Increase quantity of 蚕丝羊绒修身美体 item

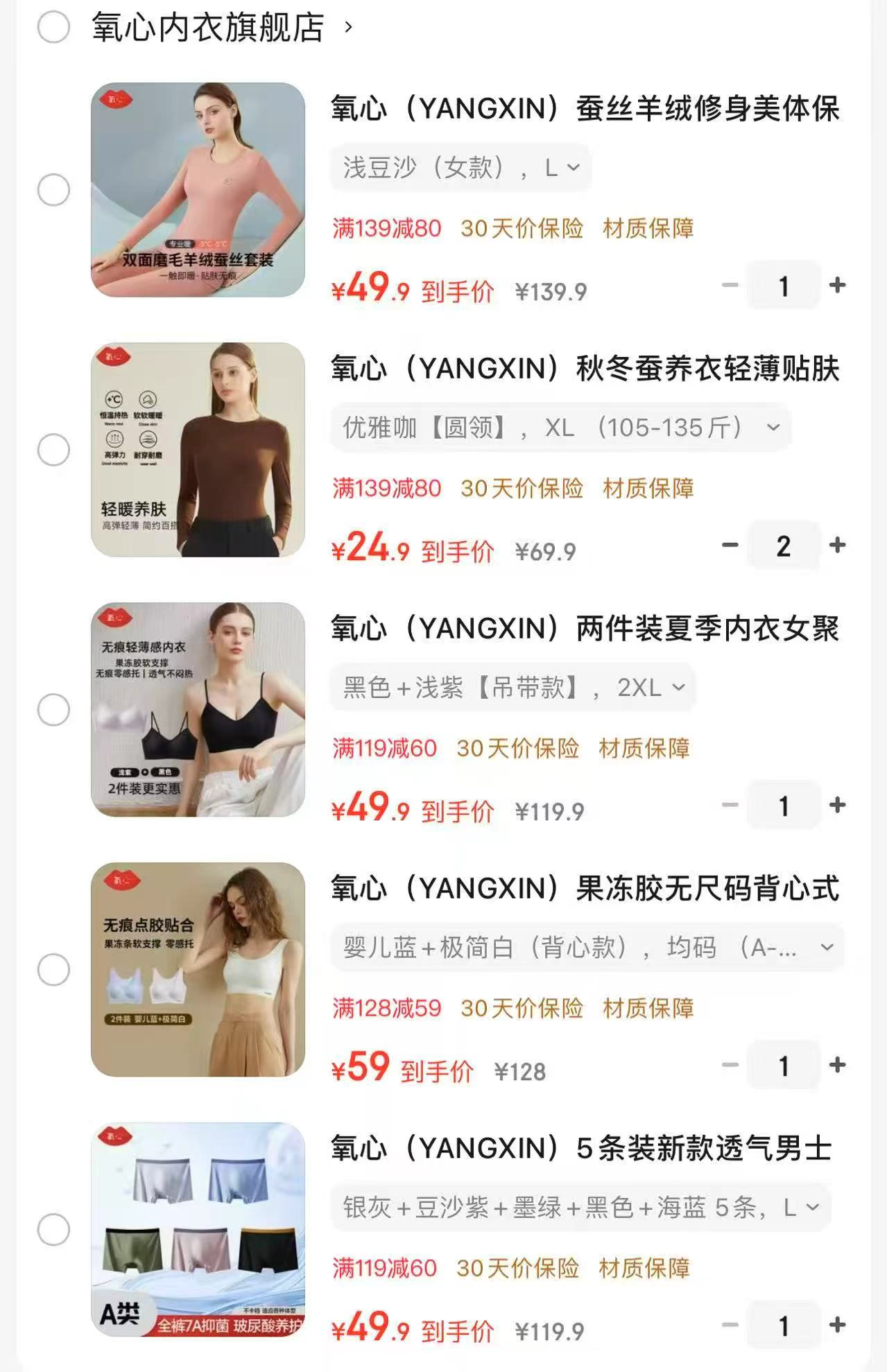(837, 285)
